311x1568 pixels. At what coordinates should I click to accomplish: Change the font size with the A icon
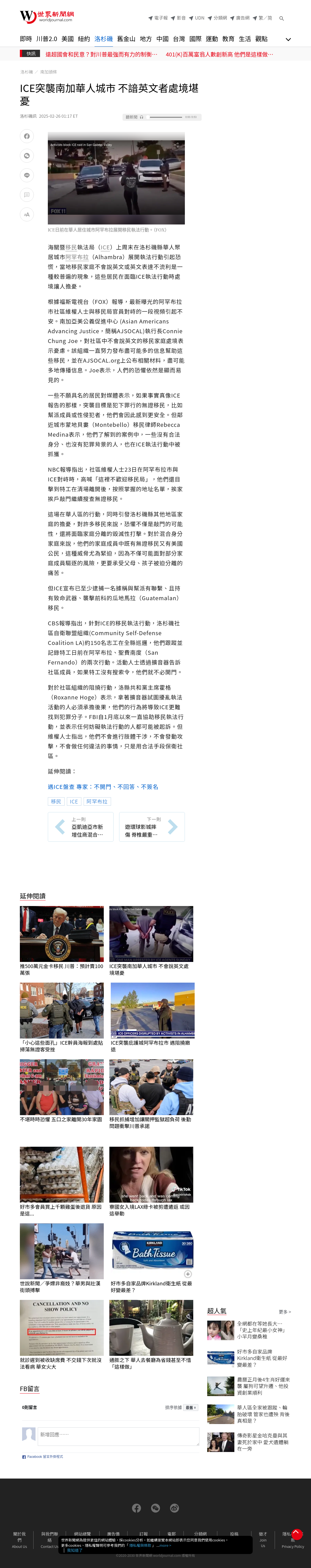27,214
